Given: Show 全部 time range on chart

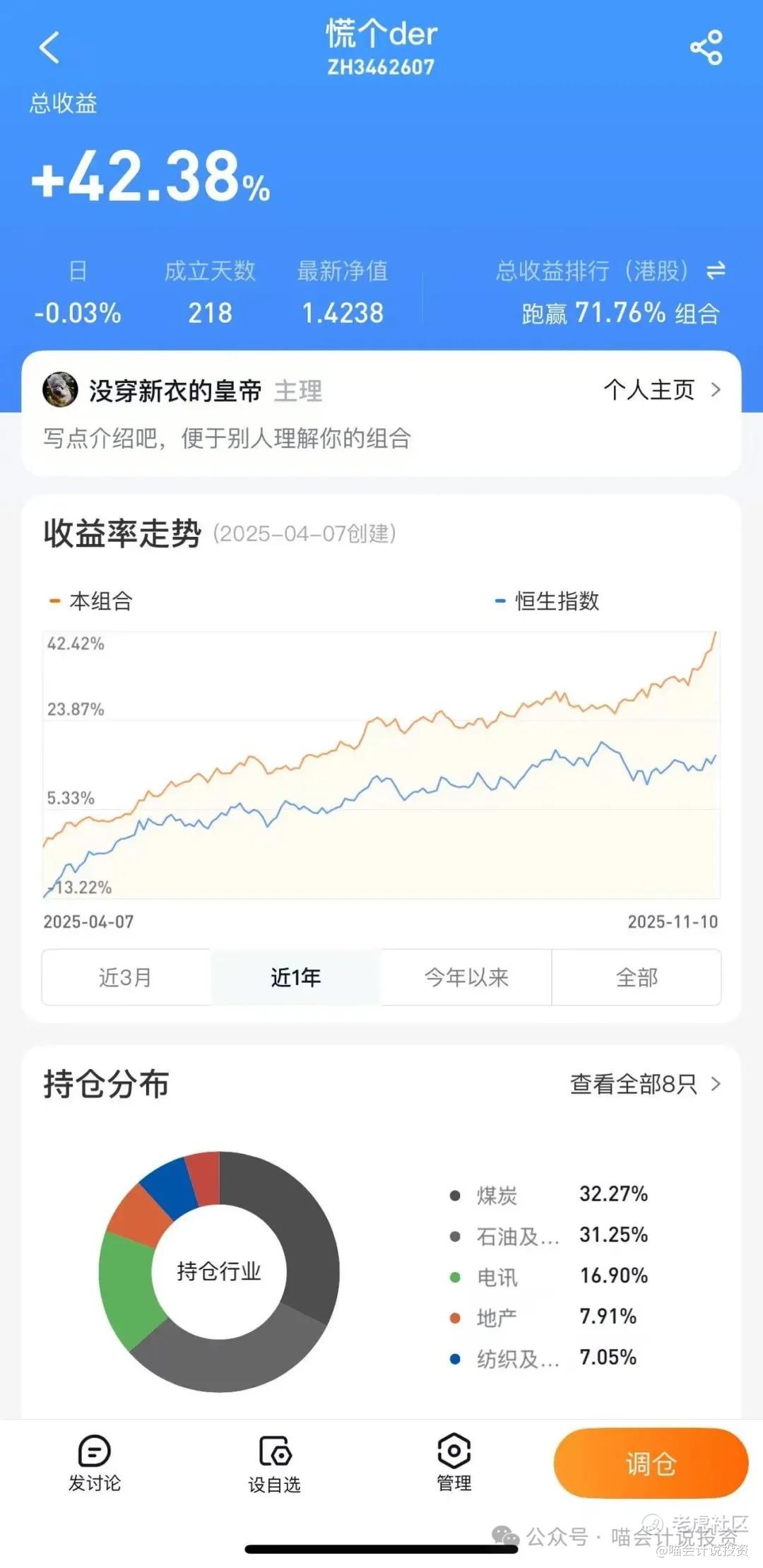Looking at the screenshot, I should tap(637, 977).
